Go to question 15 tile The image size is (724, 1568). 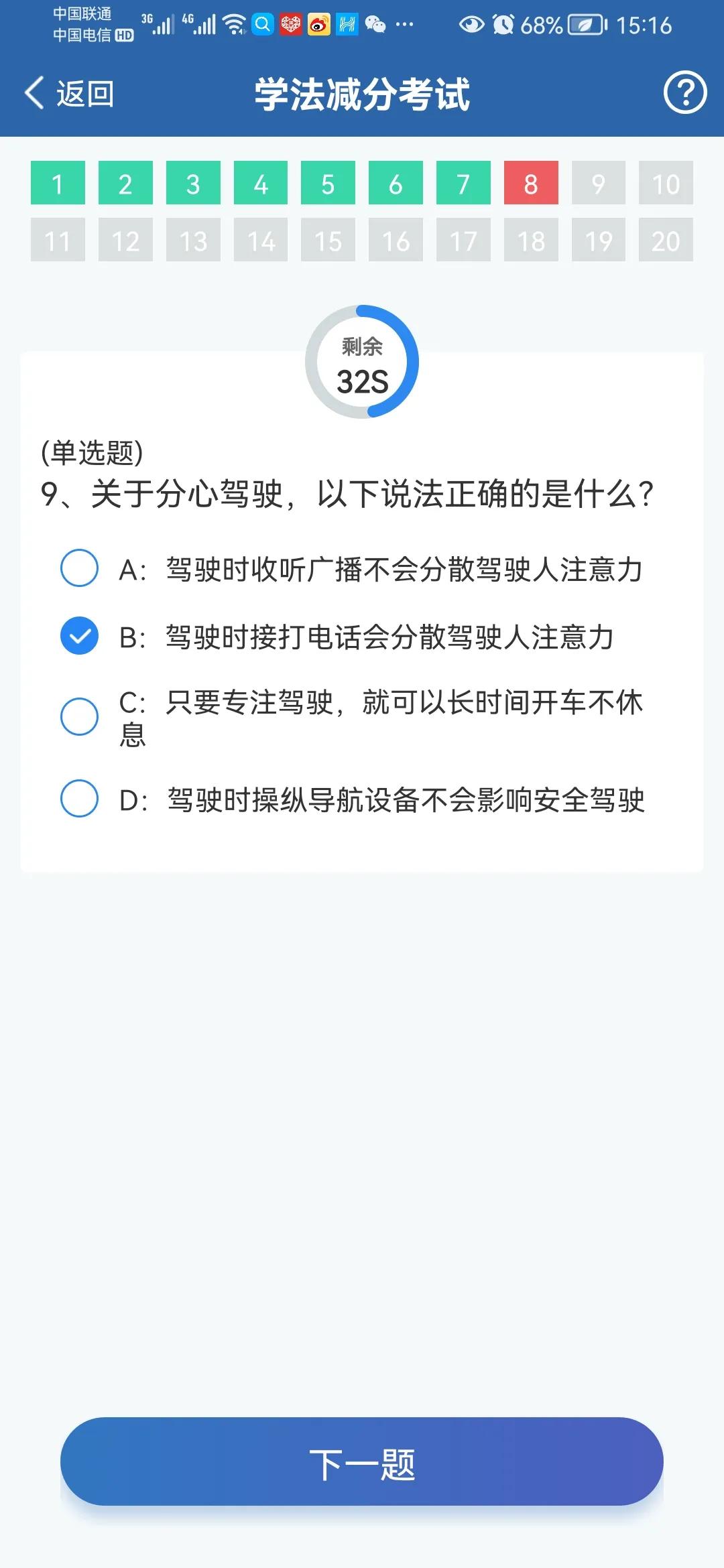click(328, 240)
